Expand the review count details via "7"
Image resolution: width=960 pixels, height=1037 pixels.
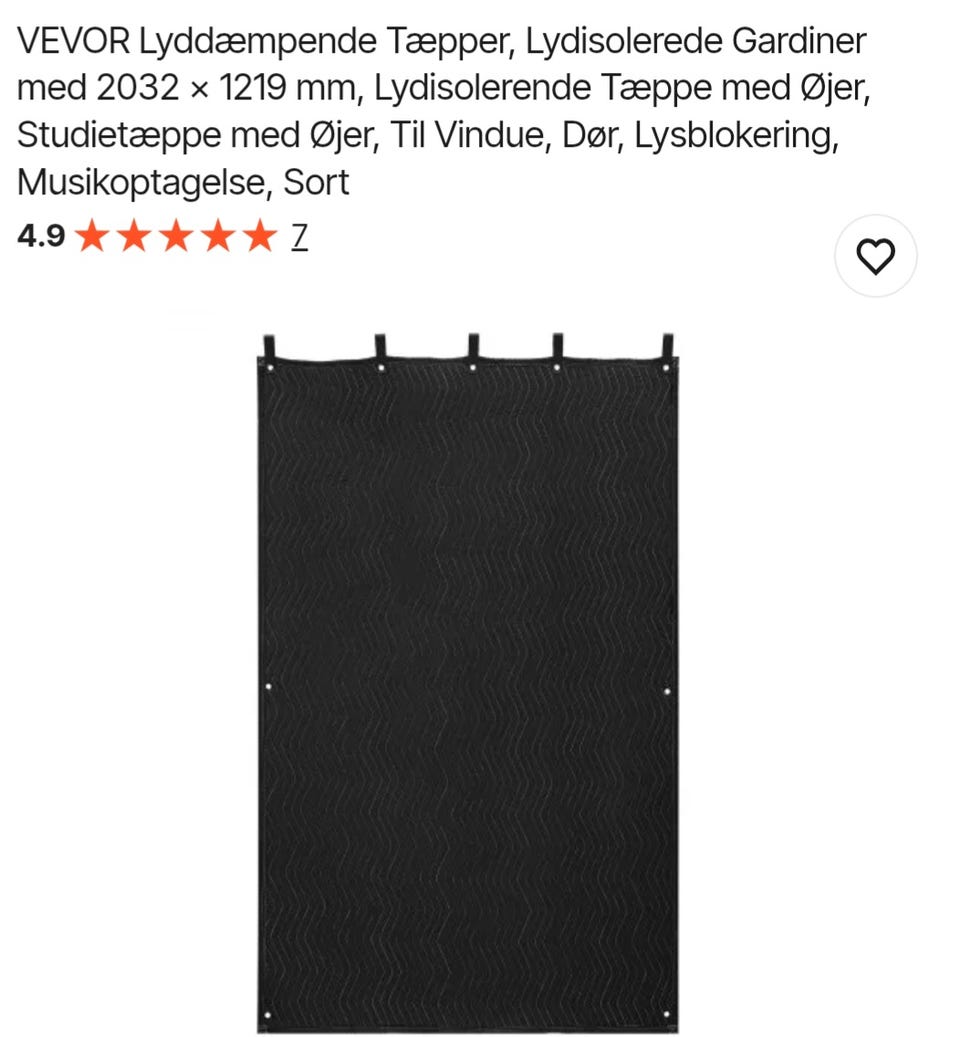(x=299, y=238)
